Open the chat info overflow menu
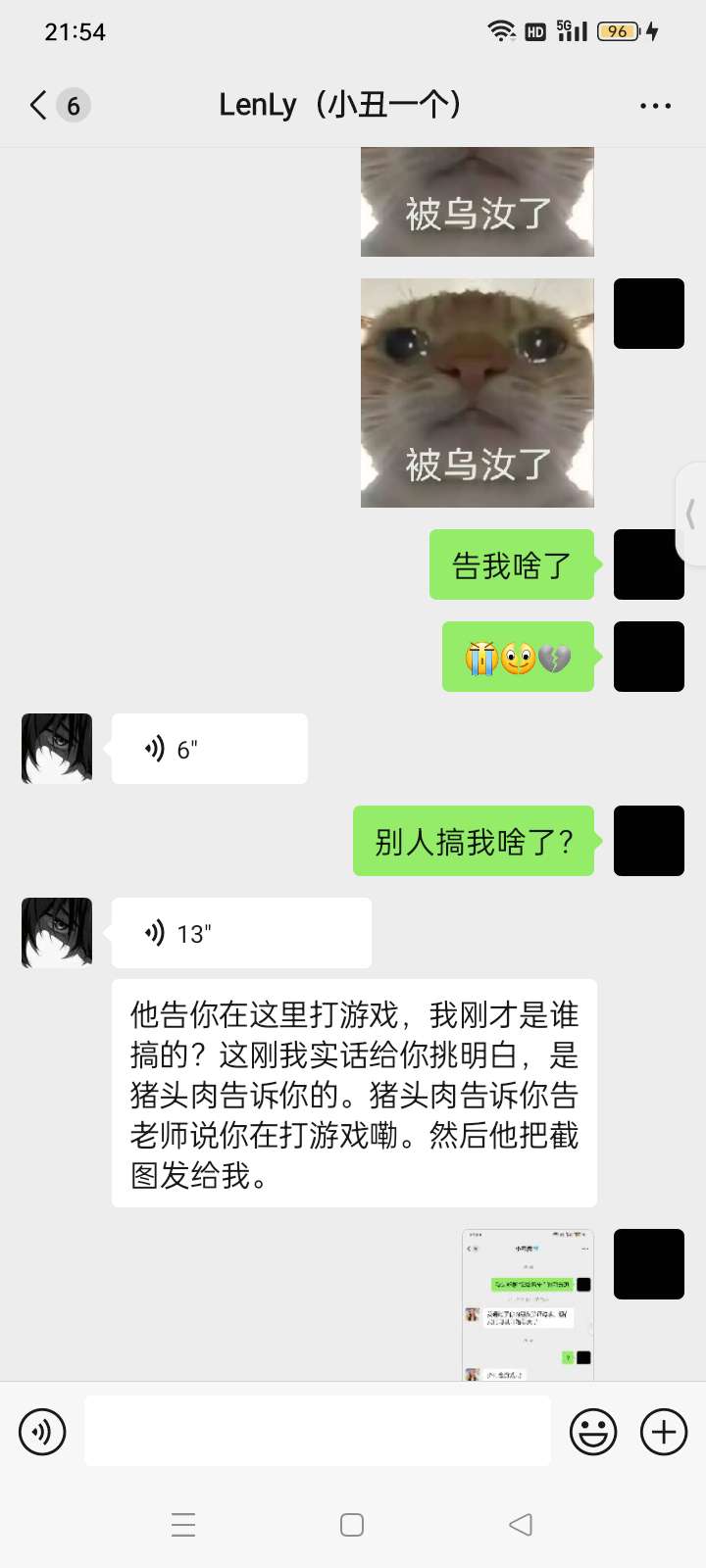This screenshot has width=706, height=1568. (x=655, y=106)
